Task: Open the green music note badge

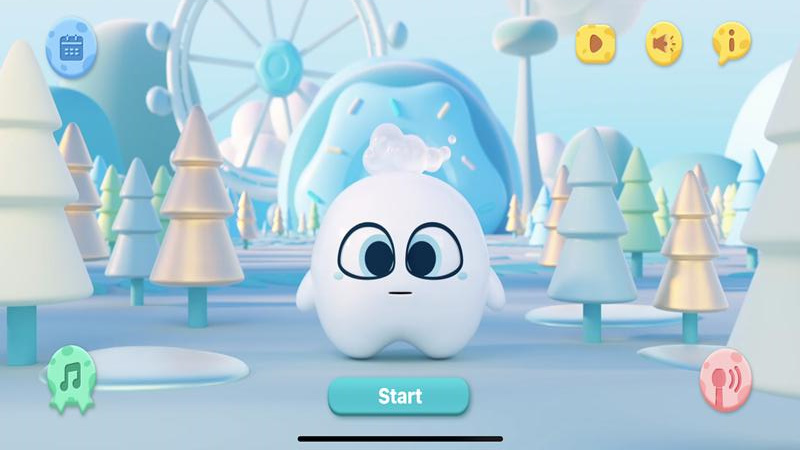Action: pyautogui.click(x=71, y=379)
